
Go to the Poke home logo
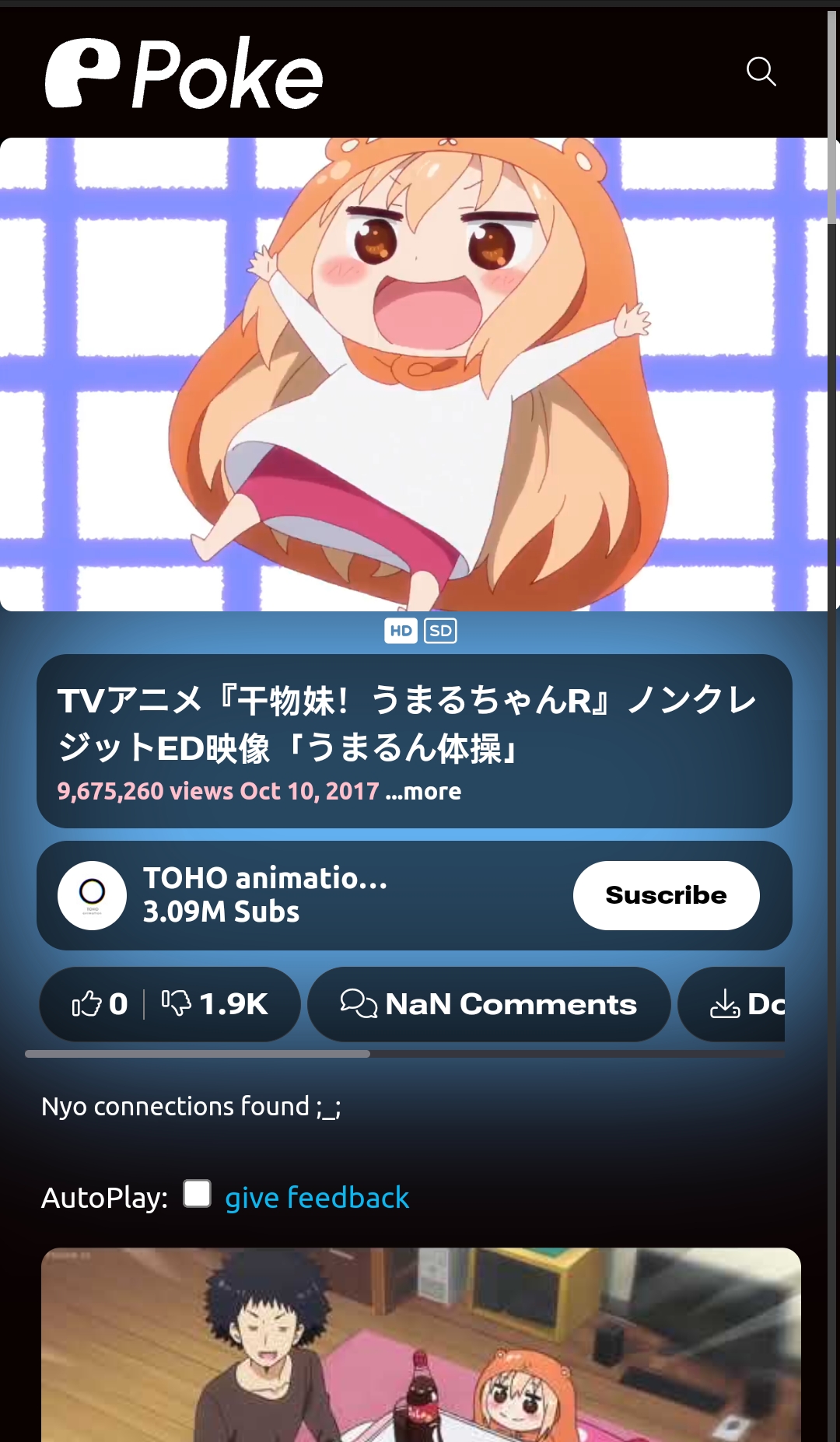tap(184, 74)
